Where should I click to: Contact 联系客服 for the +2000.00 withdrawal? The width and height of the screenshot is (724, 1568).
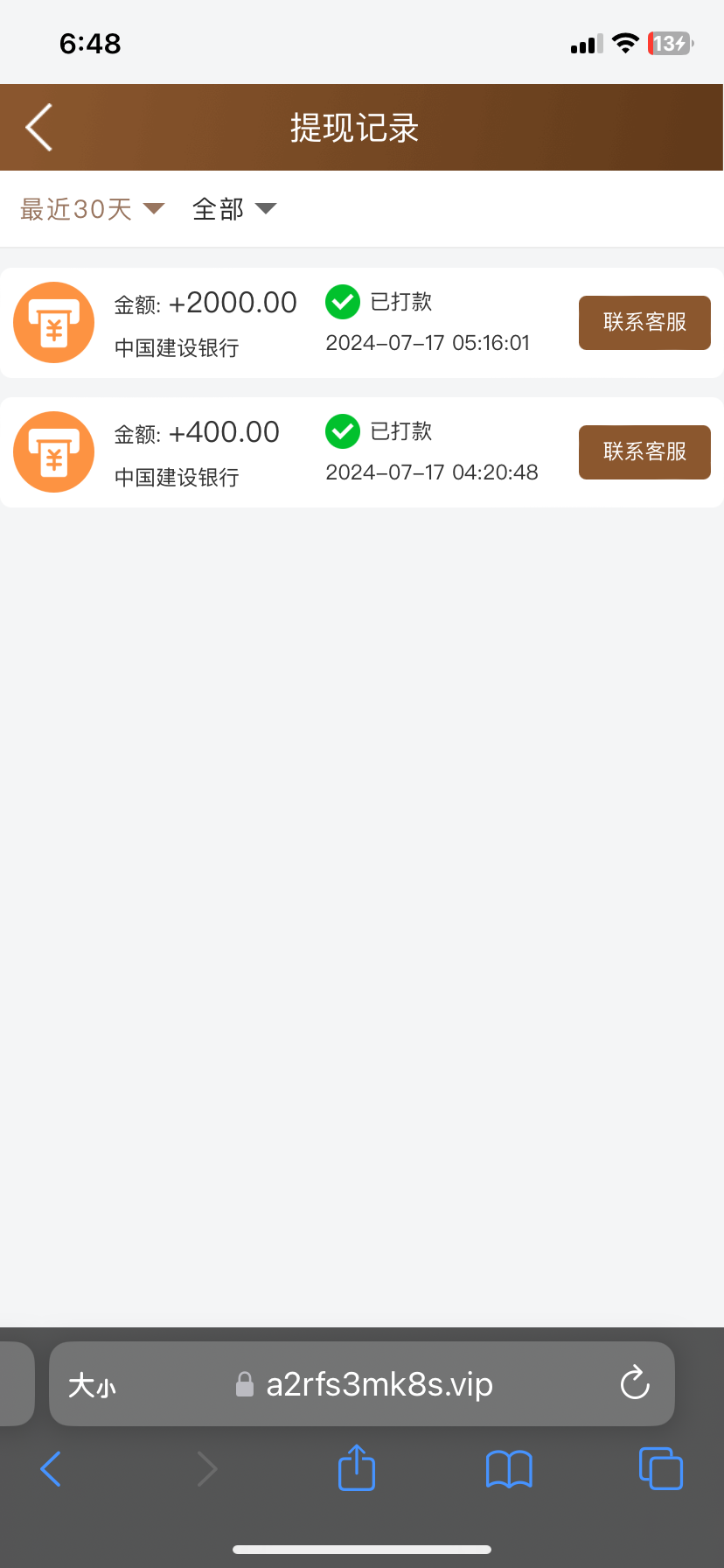[644, 323]
